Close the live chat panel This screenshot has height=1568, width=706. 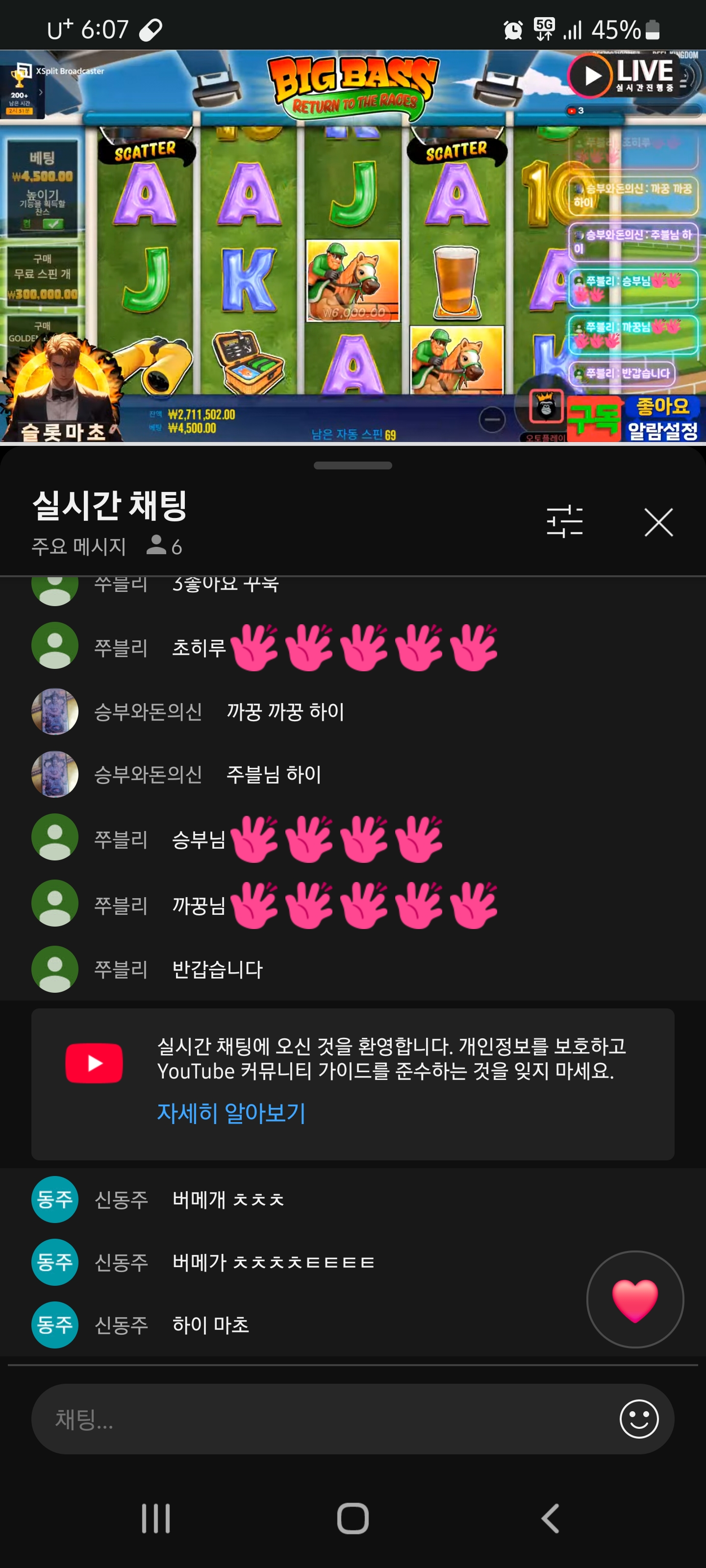[658, 522]
